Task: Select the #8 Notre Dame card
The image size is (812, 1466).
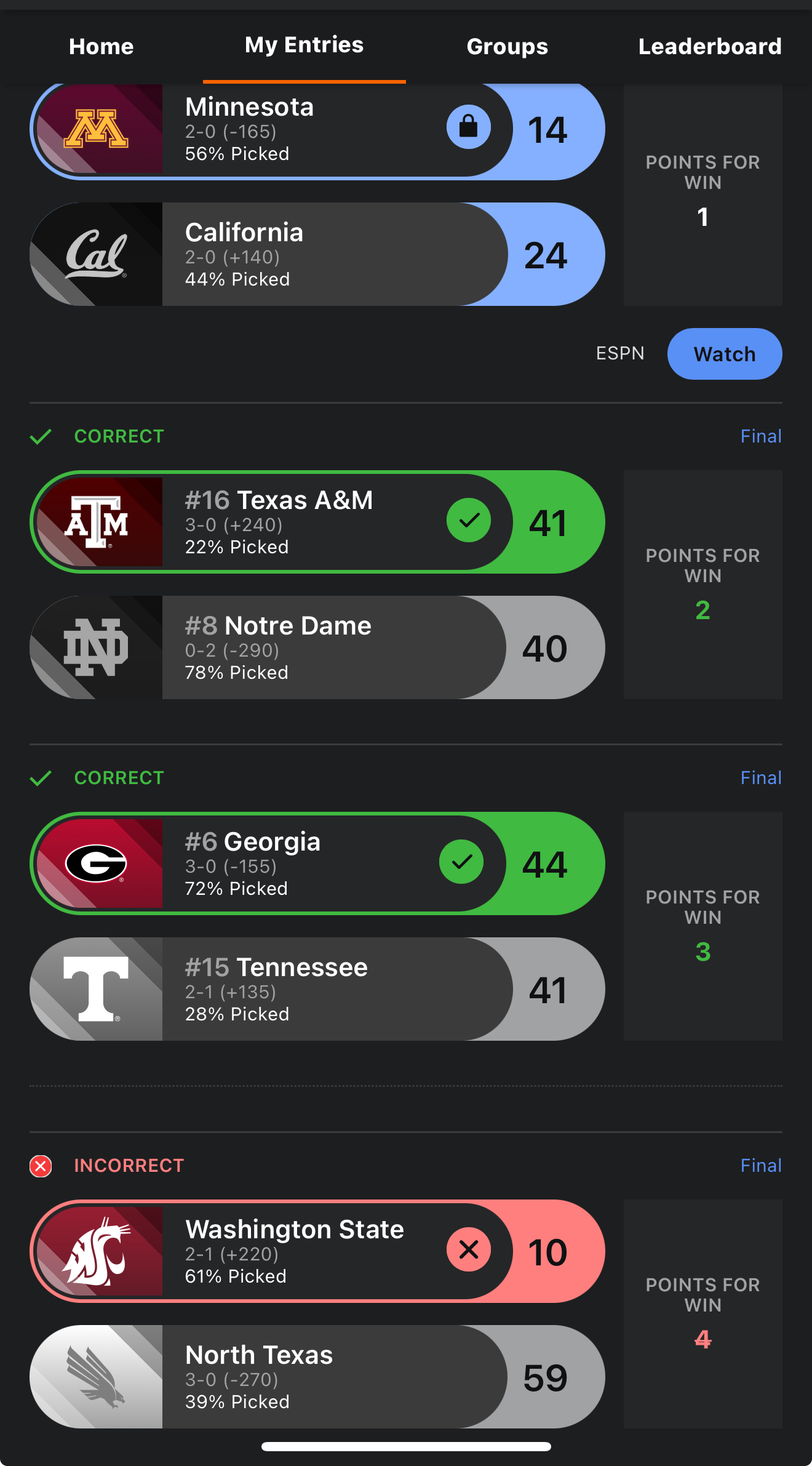Action: click(x=317, y=647)
